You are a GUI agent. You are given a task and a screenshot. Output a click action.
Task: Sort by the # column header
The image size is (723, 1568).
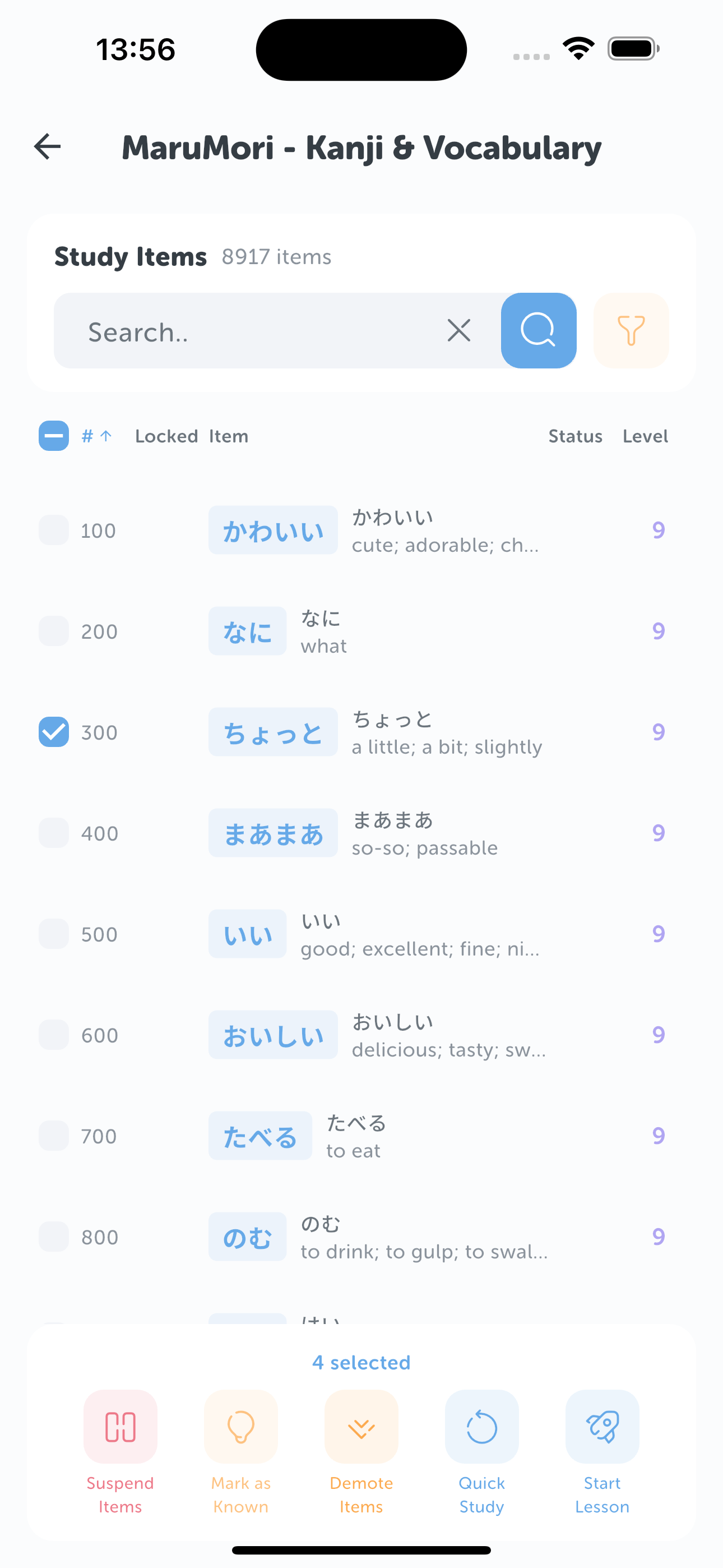click(96, 436)
